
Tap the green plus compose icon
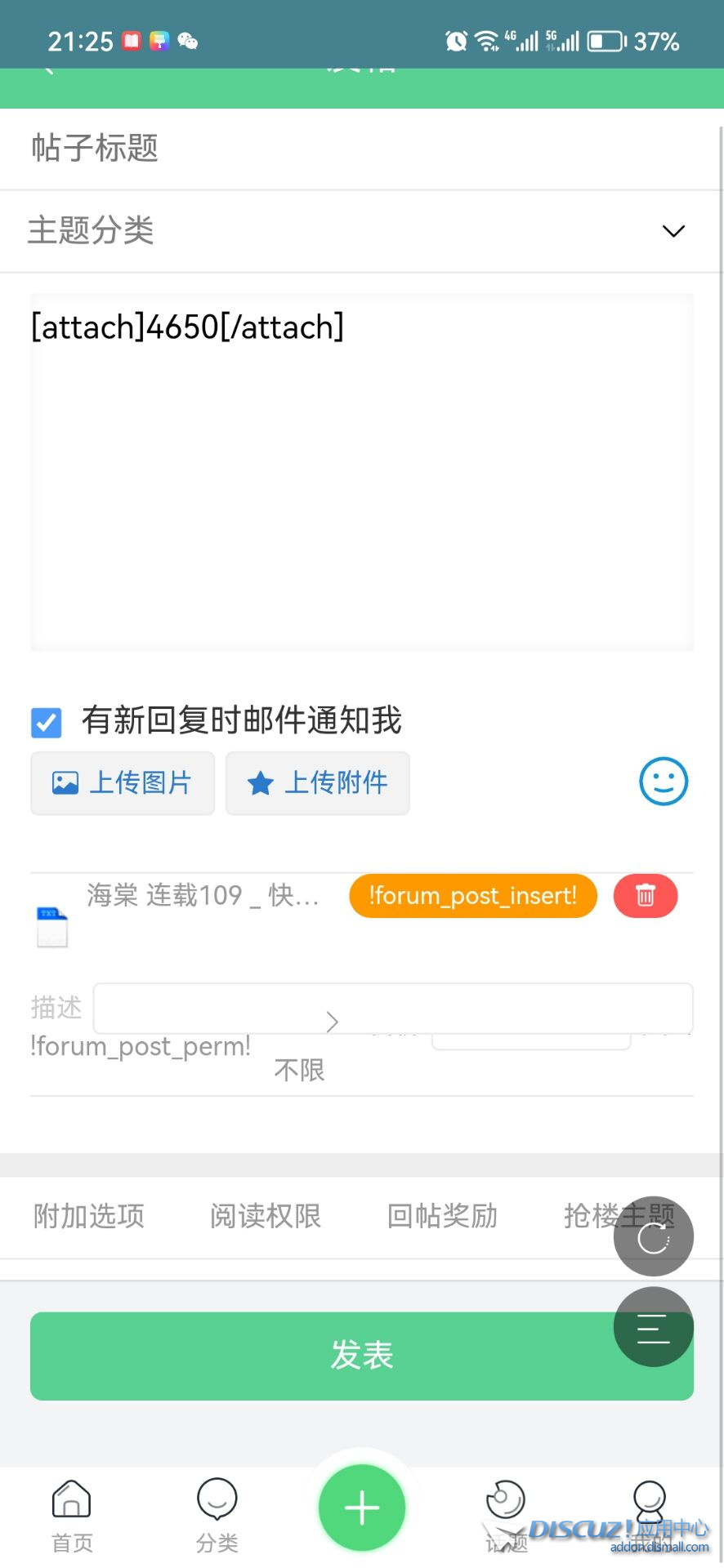tap(362, 1507)
